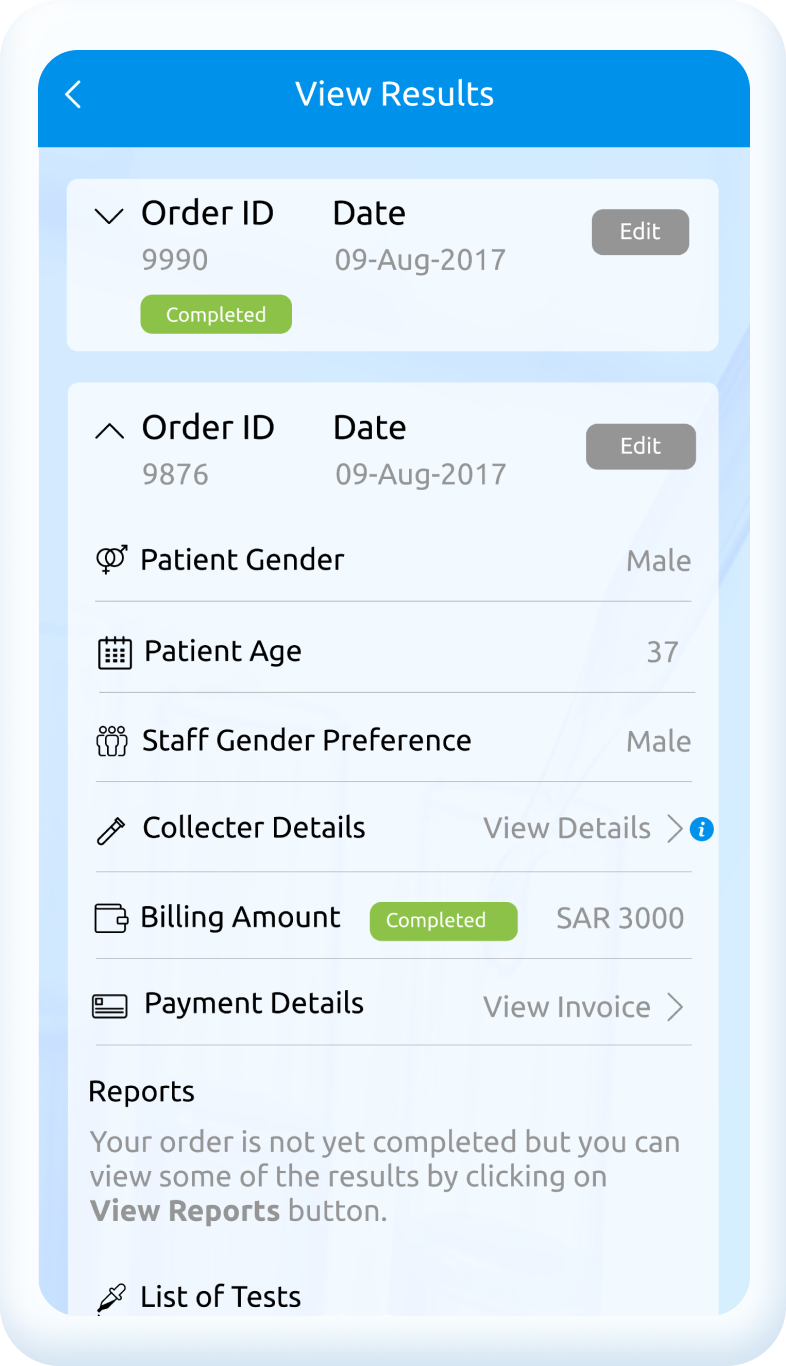Screen dimensions: 786x1366
Task: Collapse order 9876 details
Action: (x=109, y=430)
